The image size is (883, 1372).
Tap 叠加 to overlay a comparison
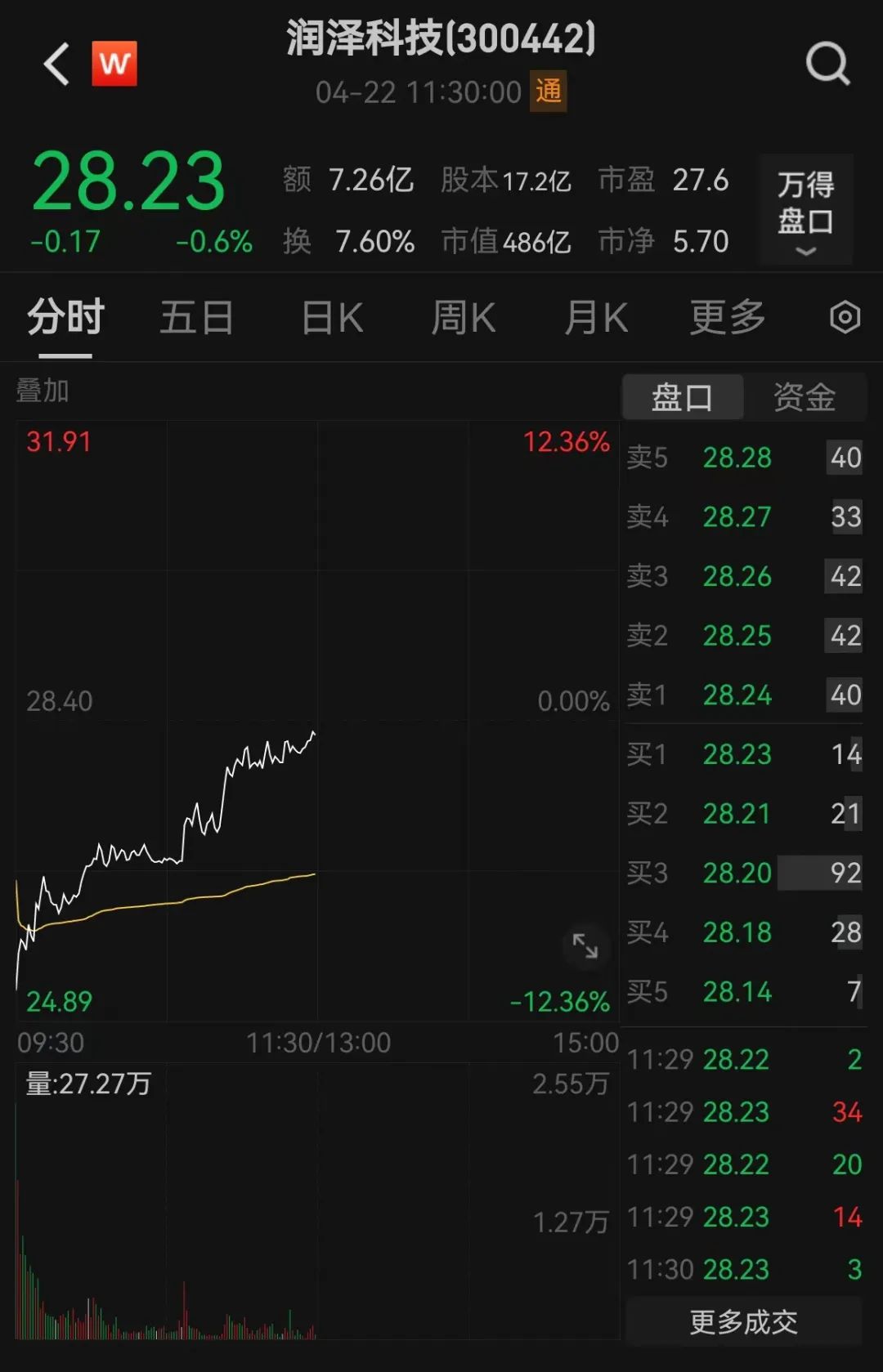(43, 391)
